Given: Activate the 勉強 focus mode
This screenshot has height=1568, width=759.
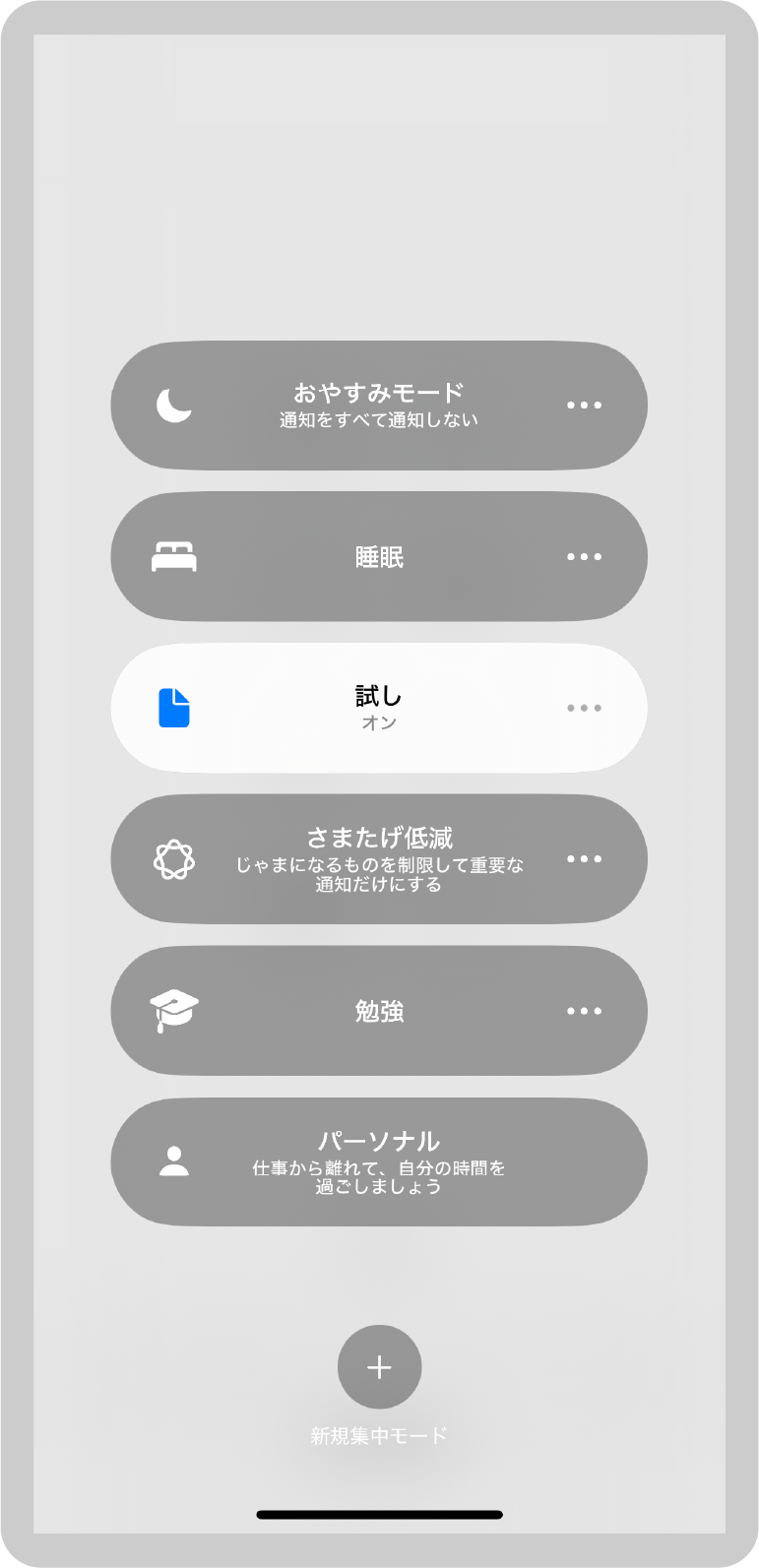Looking at the screenshot, I should click(x=379, y=1011).
